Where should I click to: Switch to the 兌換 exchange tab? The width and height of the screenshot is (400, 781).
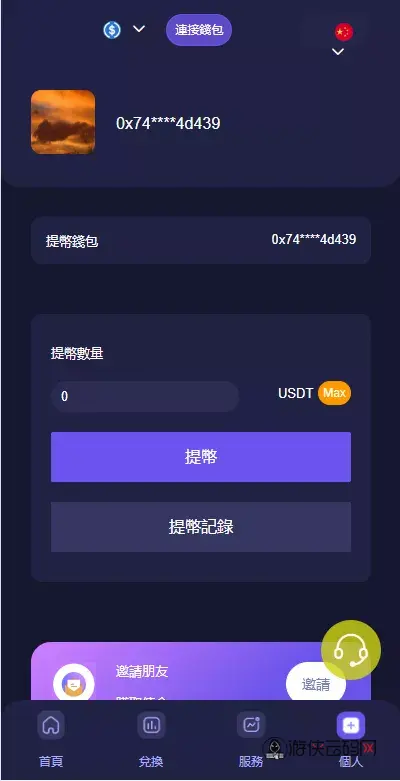click(x=151, y=740)
